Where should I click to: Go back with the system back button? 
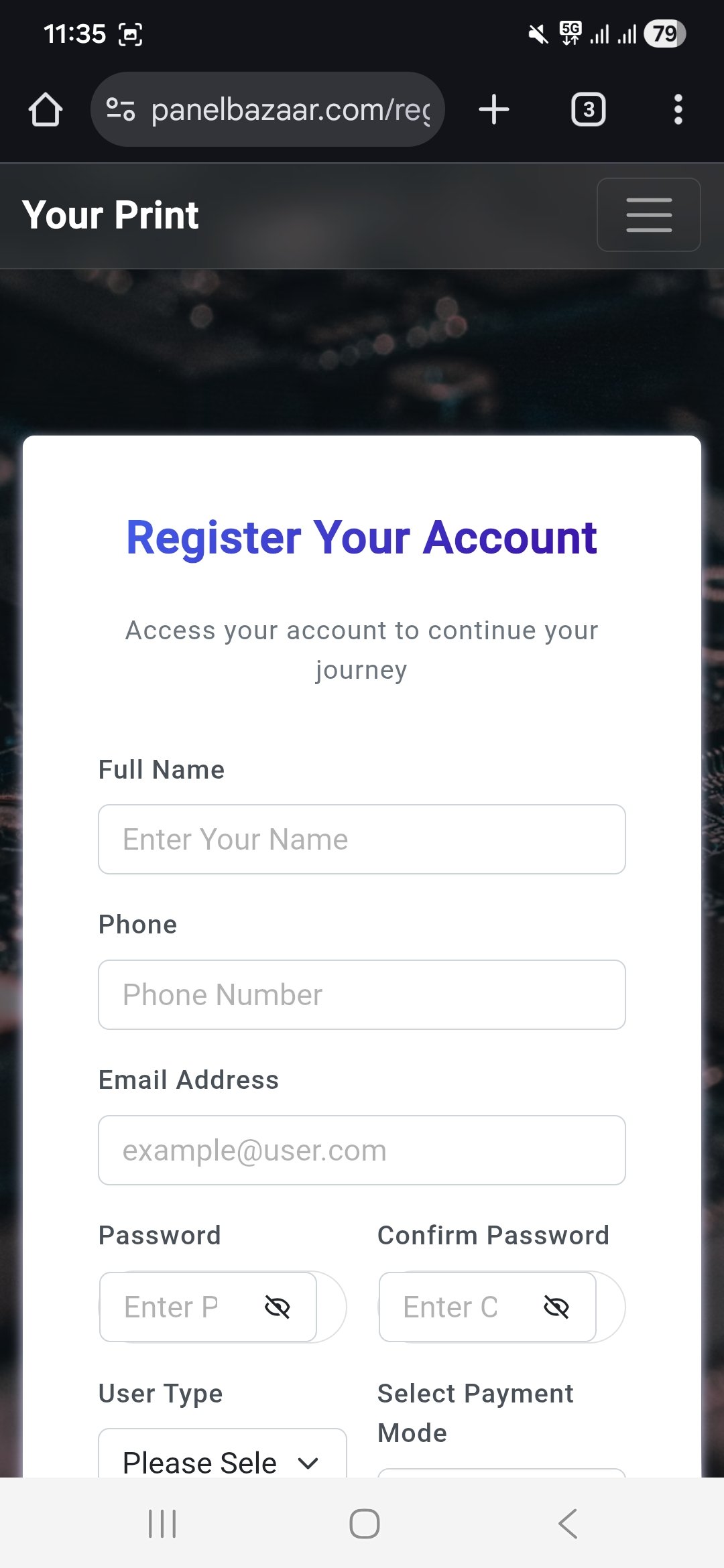tap(567, 1524)
